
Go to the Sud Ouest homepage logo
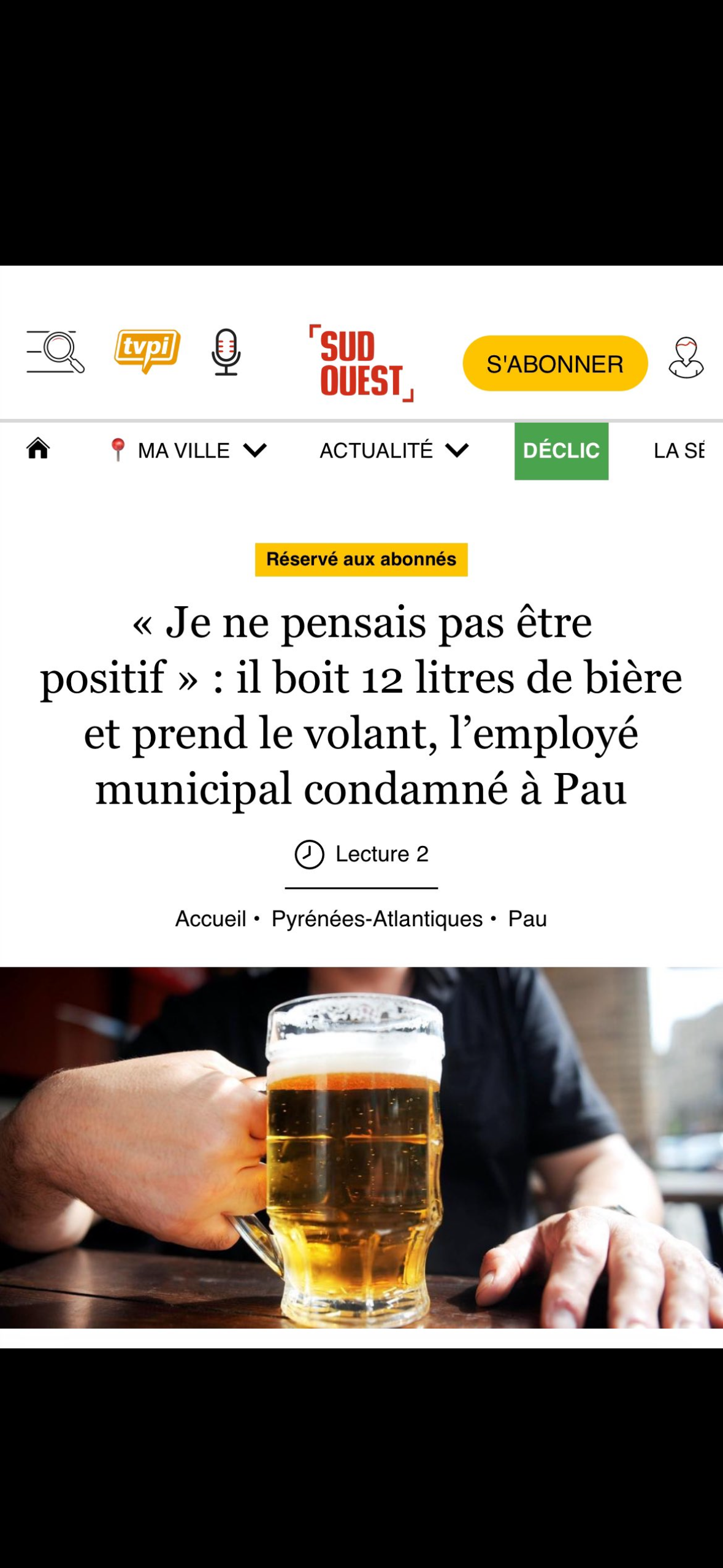point(361,363)
